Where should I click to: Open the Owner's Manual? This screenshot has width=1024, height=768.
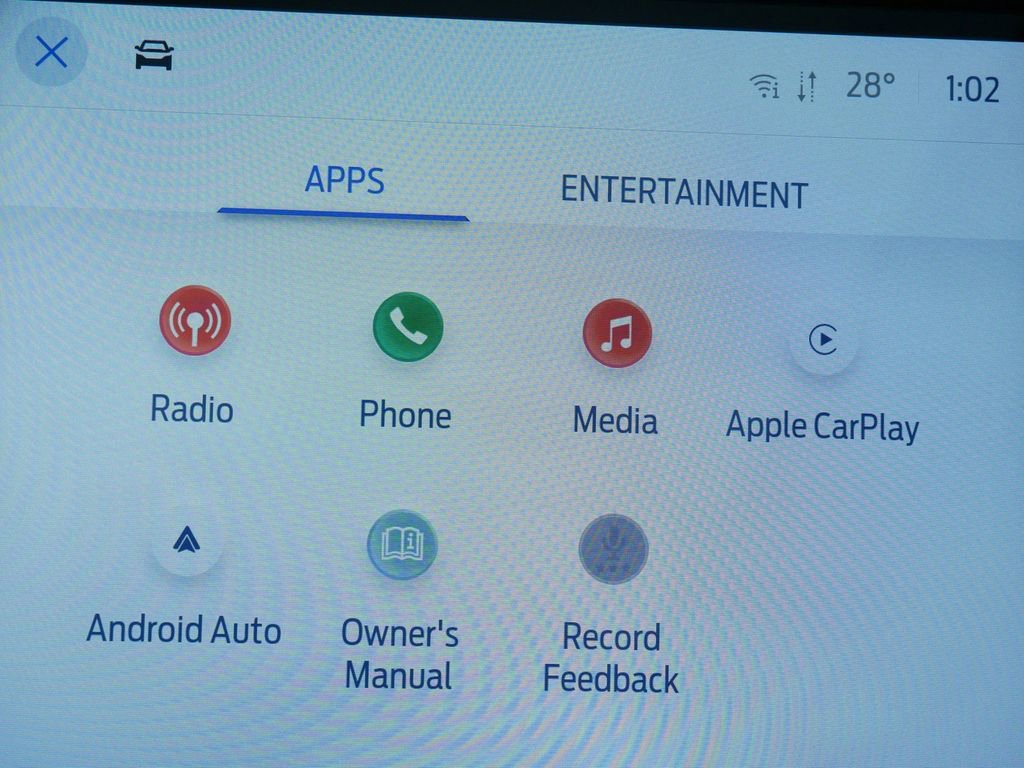(x=401, y=545)
